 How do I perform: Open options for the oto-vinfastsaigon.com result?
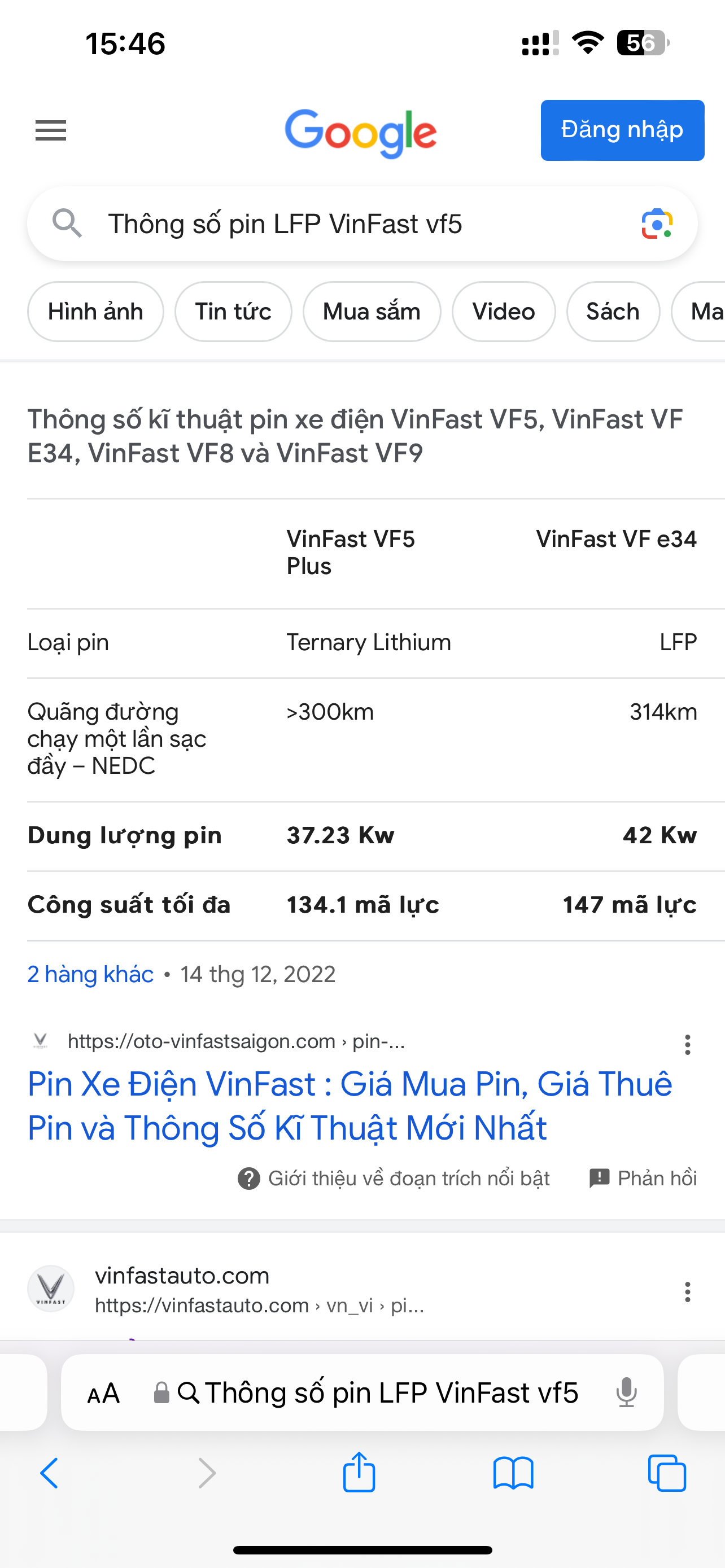pyautogui.click(x=687, y=1045)
